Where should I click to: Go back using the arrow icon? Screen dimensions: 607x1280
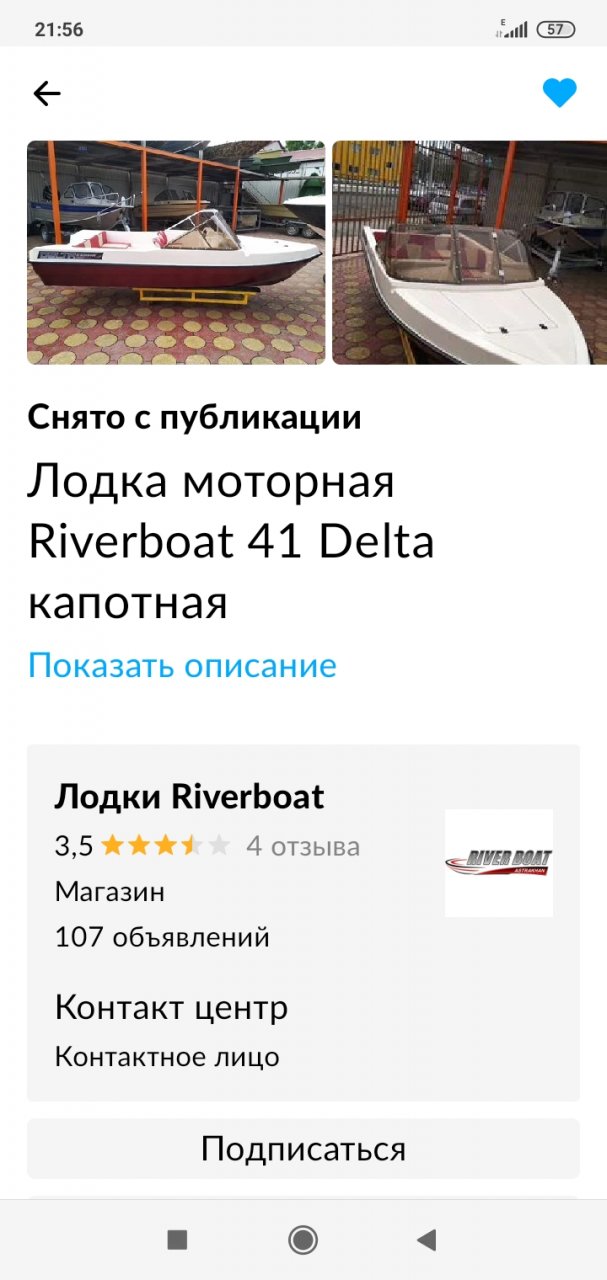click(x=47, y=94)
